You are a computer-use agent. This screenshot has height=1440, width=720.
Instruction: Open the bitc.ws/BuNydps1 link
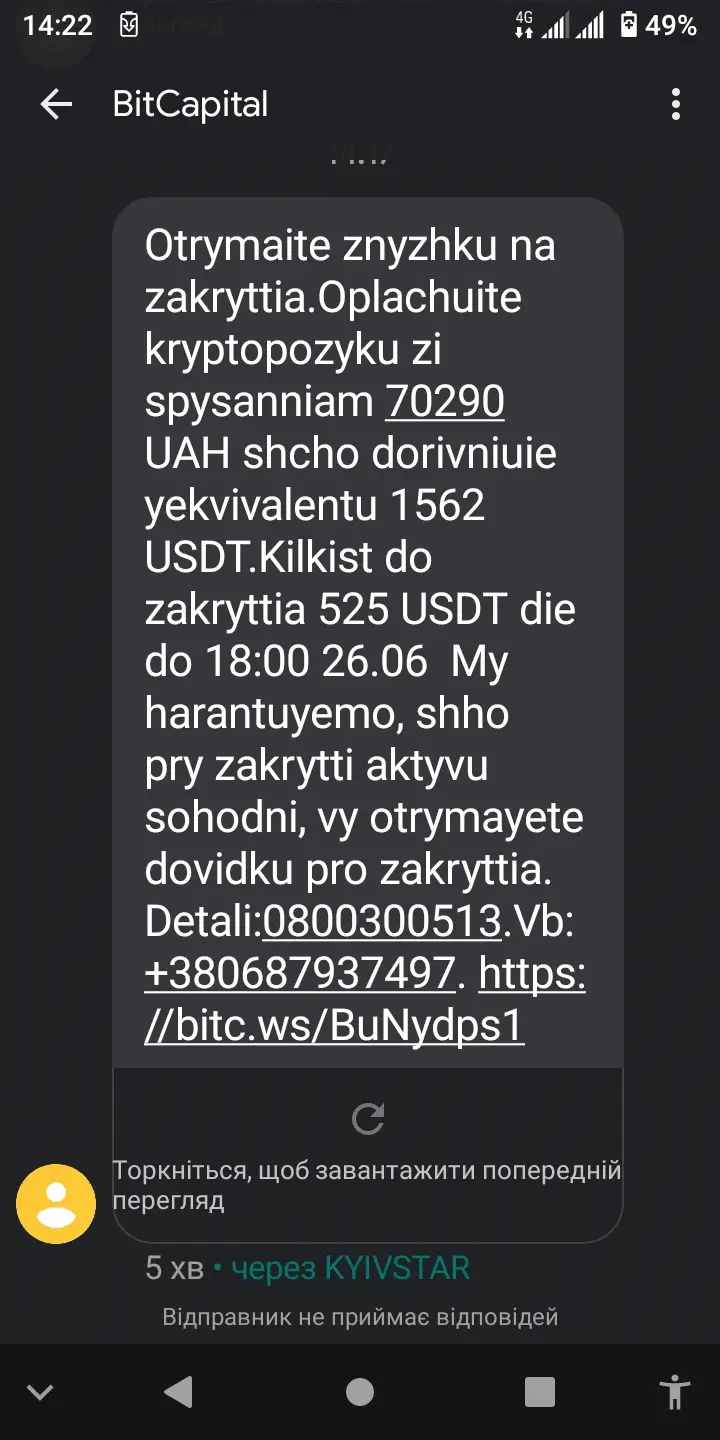point(335,1025)
